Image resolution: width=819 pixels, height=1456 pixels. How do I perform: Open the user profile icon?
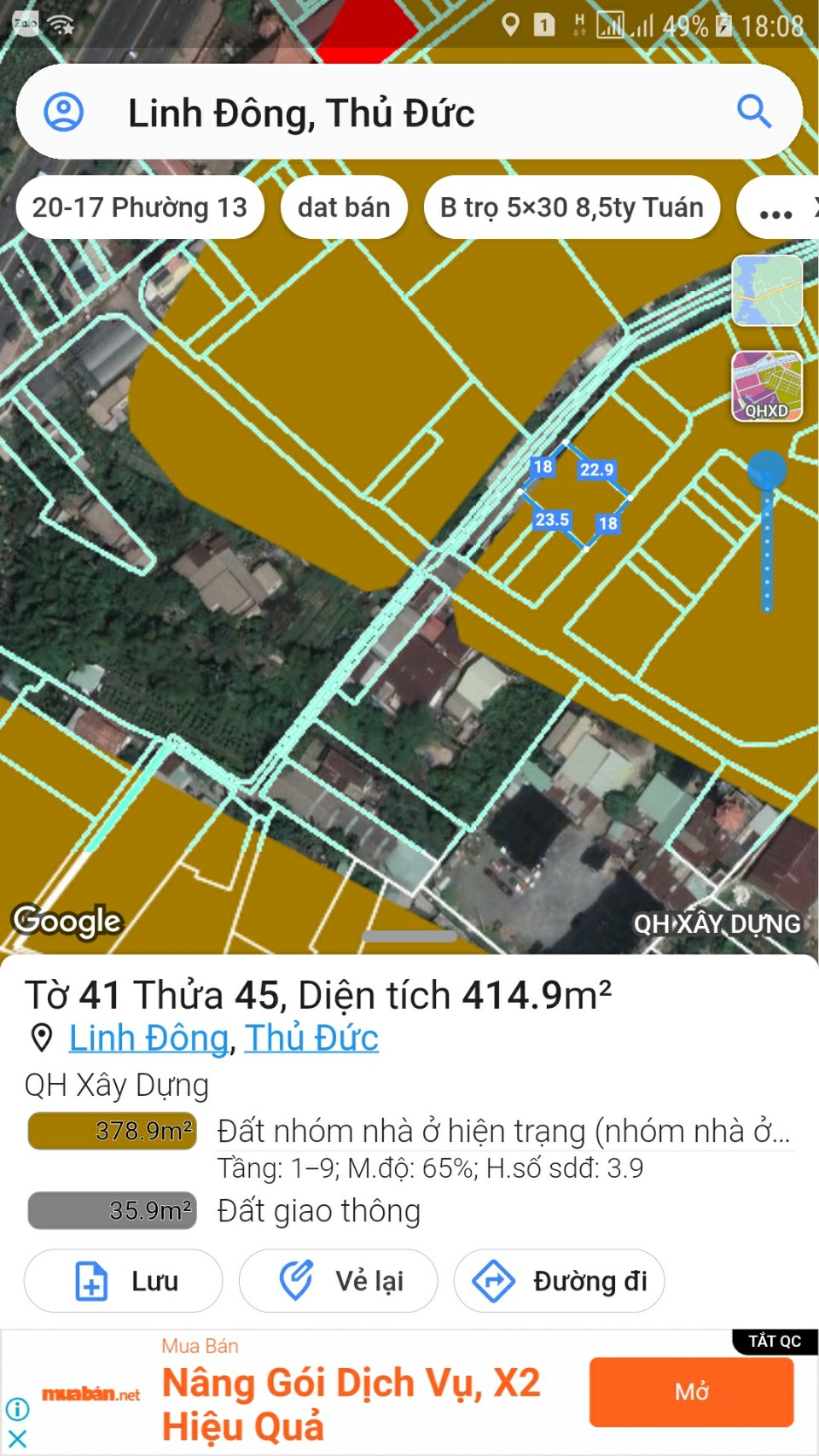coord(63,112)
